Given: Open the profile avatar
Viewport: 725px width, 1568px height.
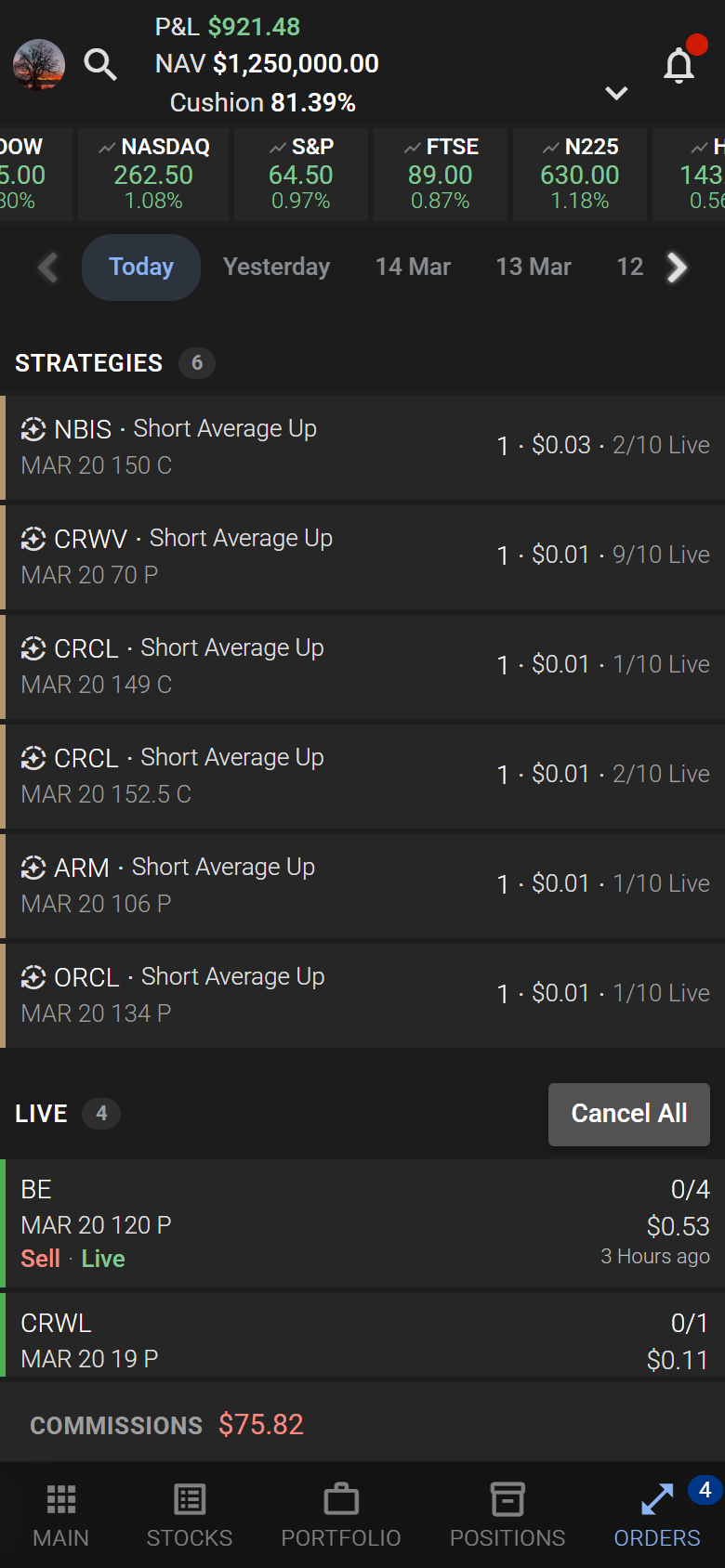Looking at the screenshot, I should click(39, 65).
